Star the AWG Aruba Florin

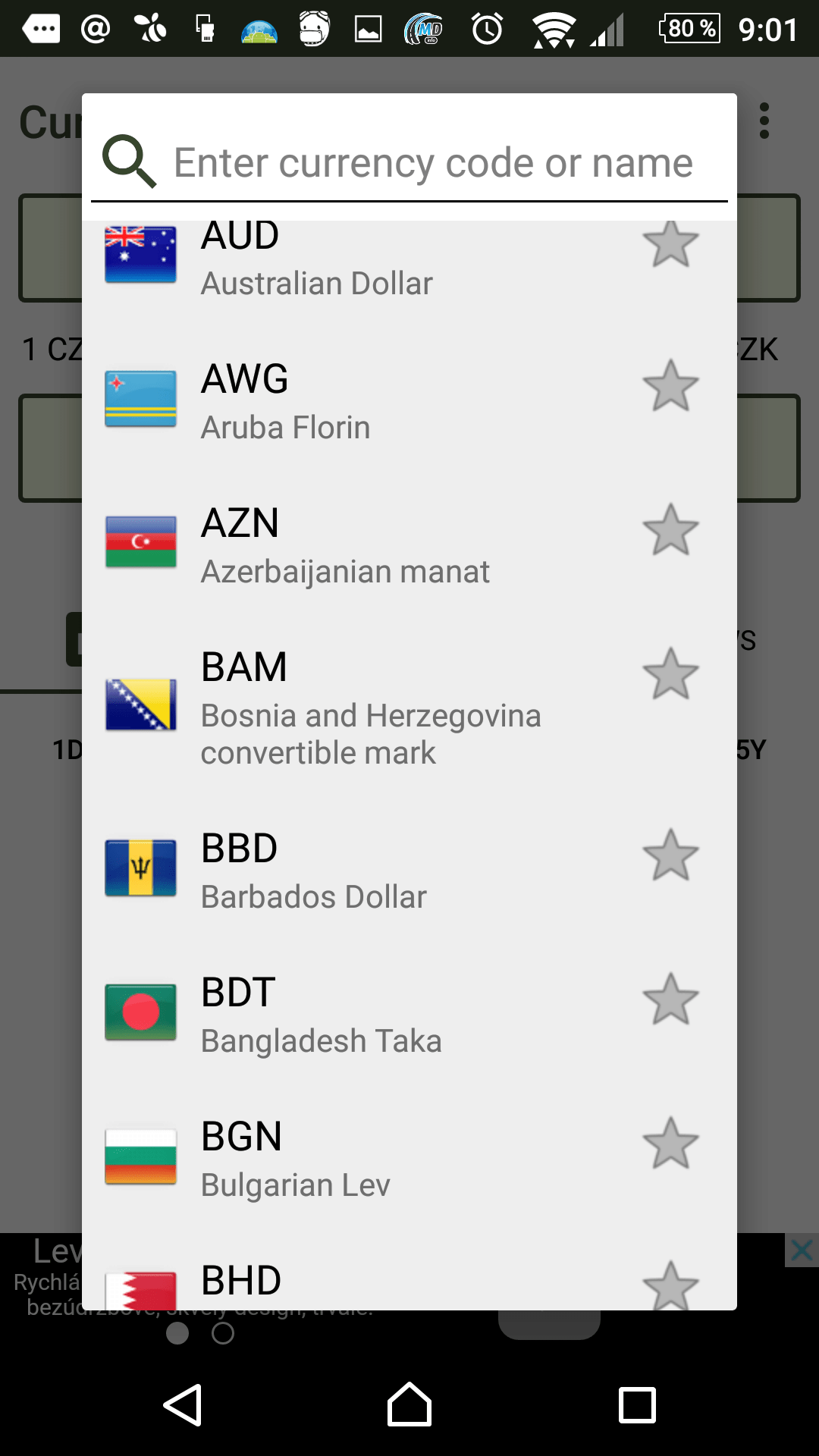point(670,385)
